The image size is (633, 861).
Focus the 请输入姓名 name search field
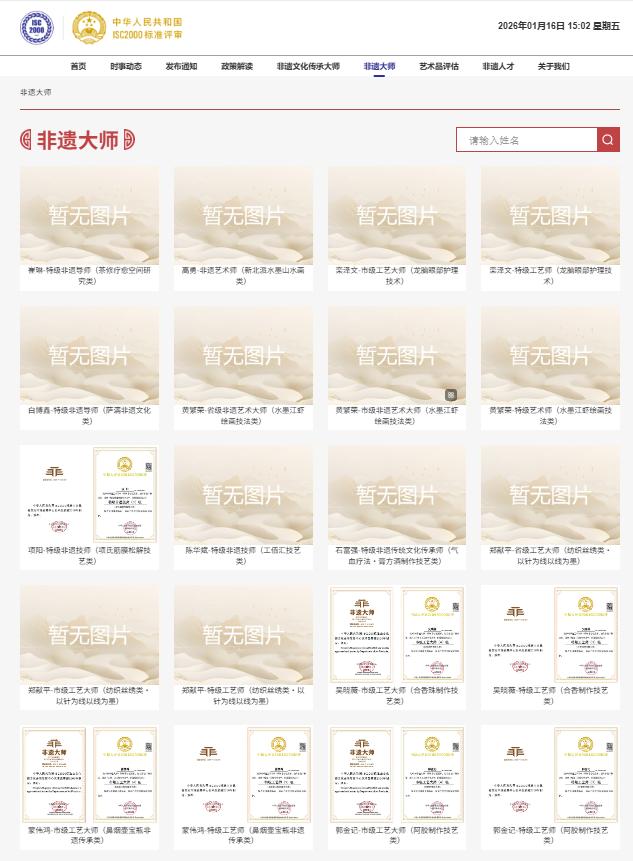click(526, 140)
